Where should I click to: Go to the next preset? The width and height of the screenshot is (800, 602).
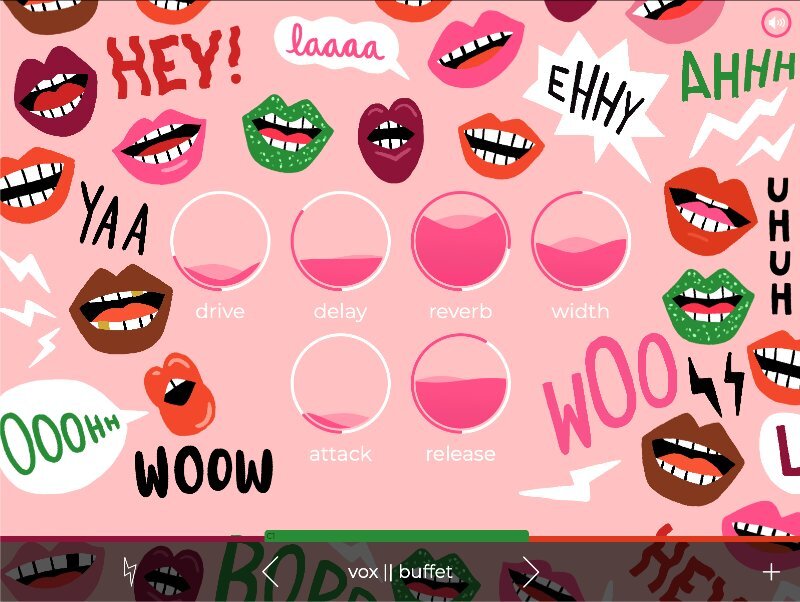pyautogui.click(x=530, y=572)
